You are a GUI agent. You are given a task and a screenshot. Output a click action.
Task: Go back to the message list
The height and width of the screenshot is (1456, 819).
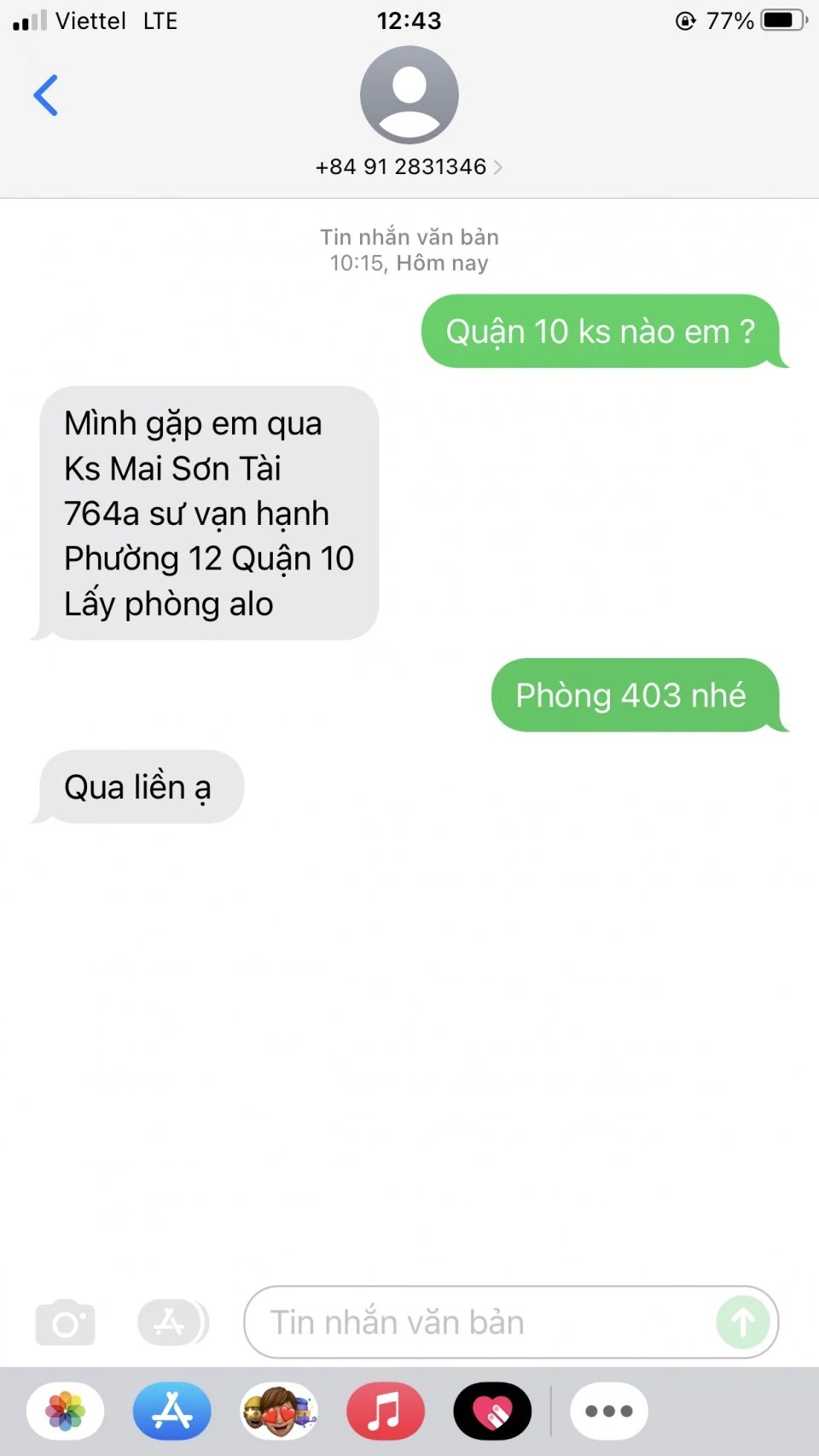pyautogui.click(x=46, y=95)
